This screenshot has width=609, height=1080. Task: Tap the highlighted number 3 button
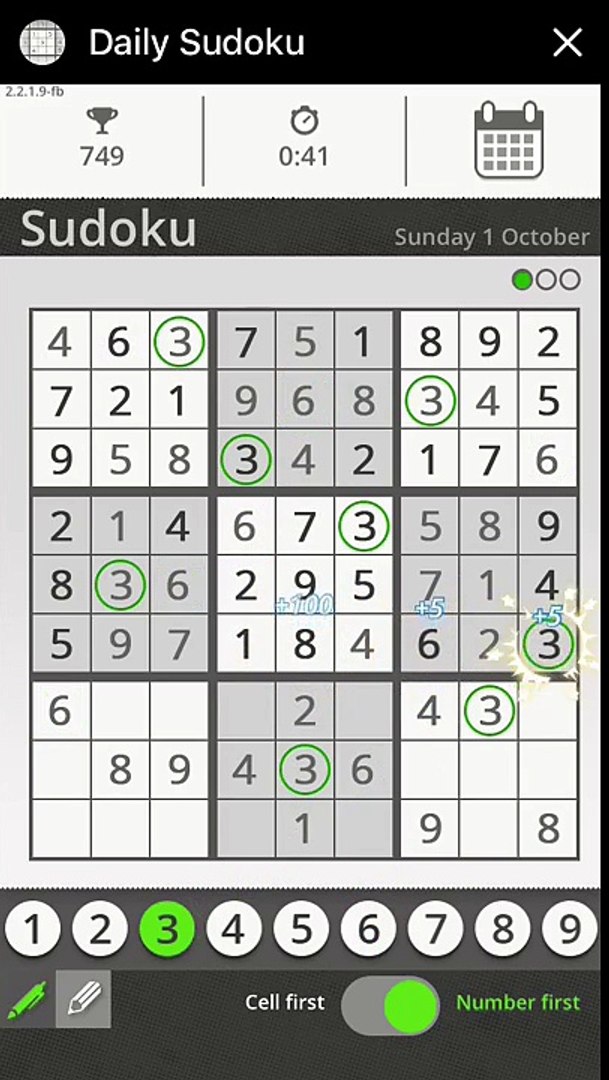[167, 930]
